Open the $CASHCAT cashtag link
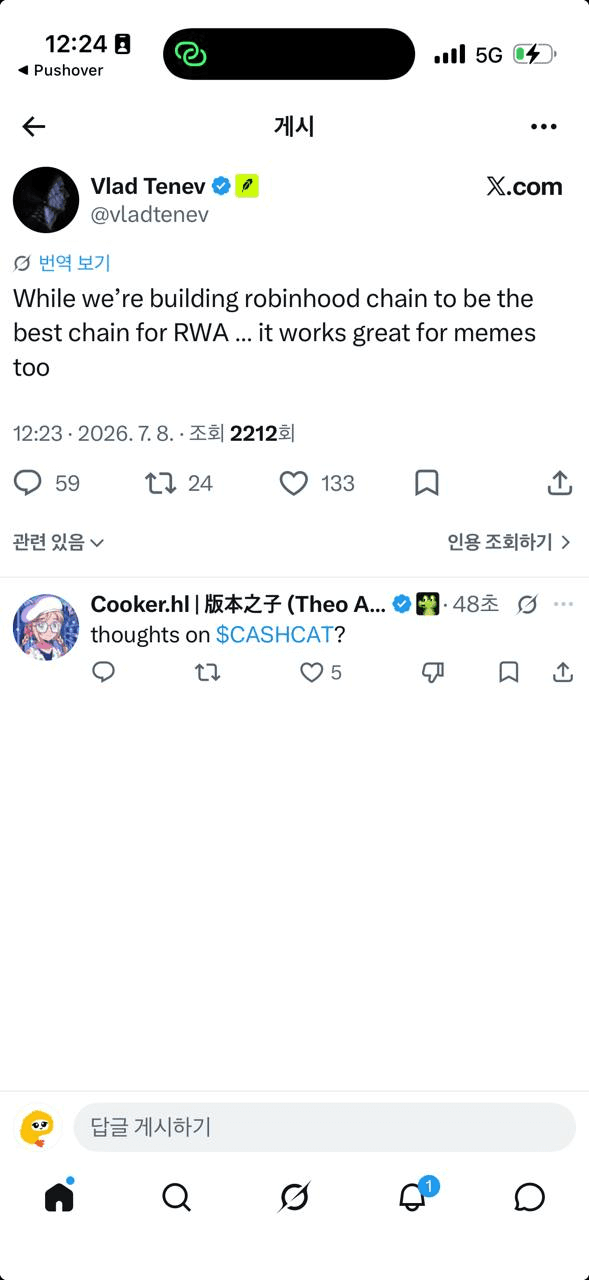The image size is (589, 1280). [274, 635]
